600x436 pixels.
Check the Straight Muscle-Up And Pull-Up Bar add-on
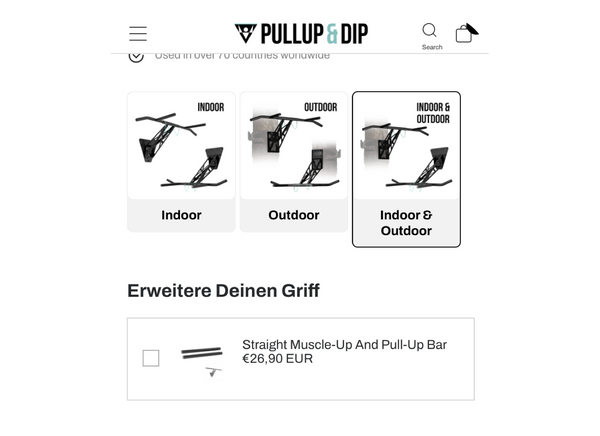(x=151, y=358)
